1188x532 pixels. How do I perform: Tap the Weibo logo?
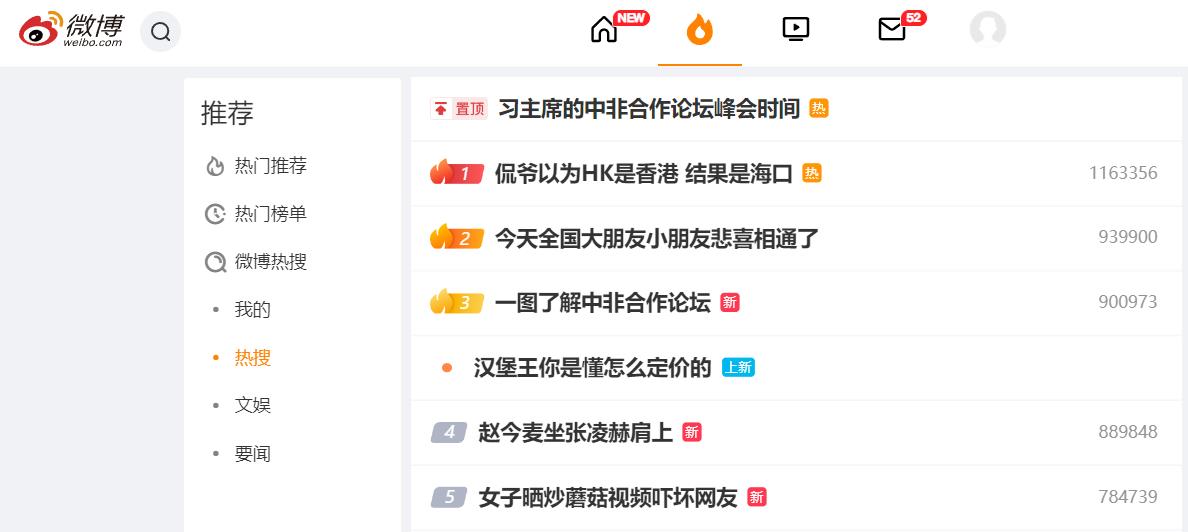click(72, 31)
